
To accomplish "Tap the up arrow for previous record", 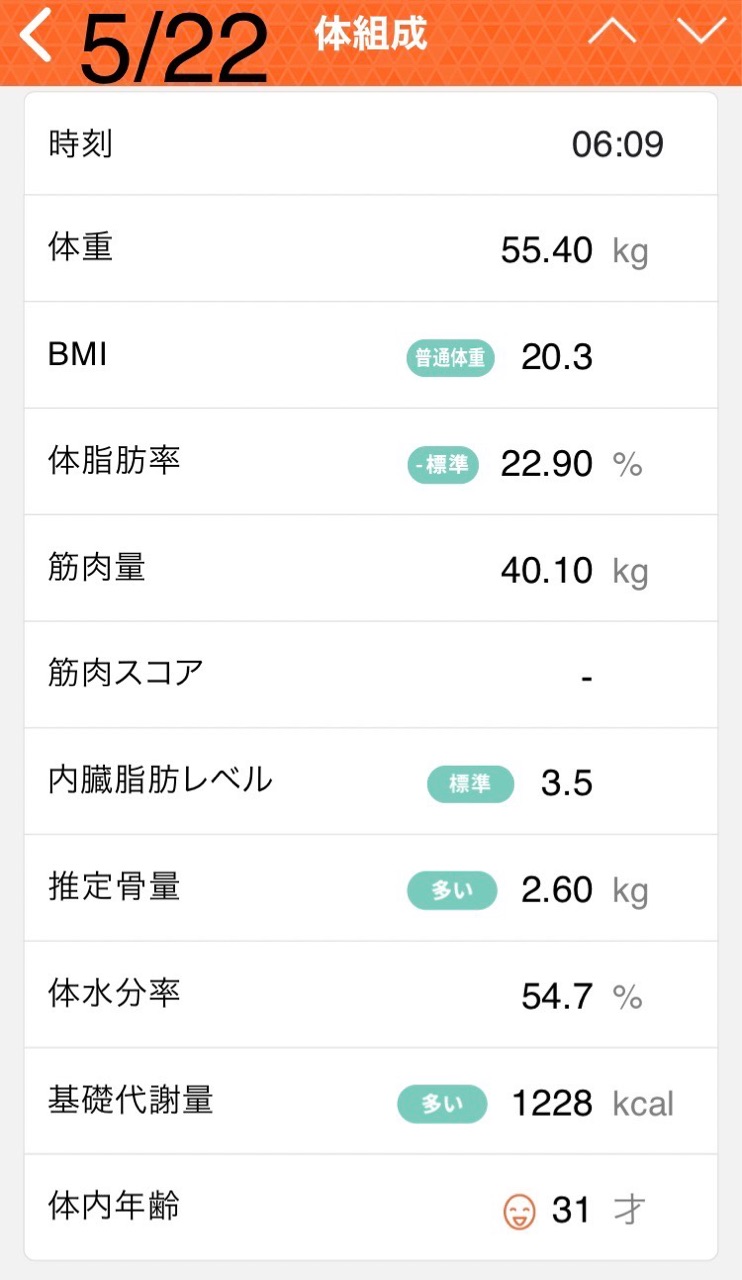I will [x=612, y=32].
